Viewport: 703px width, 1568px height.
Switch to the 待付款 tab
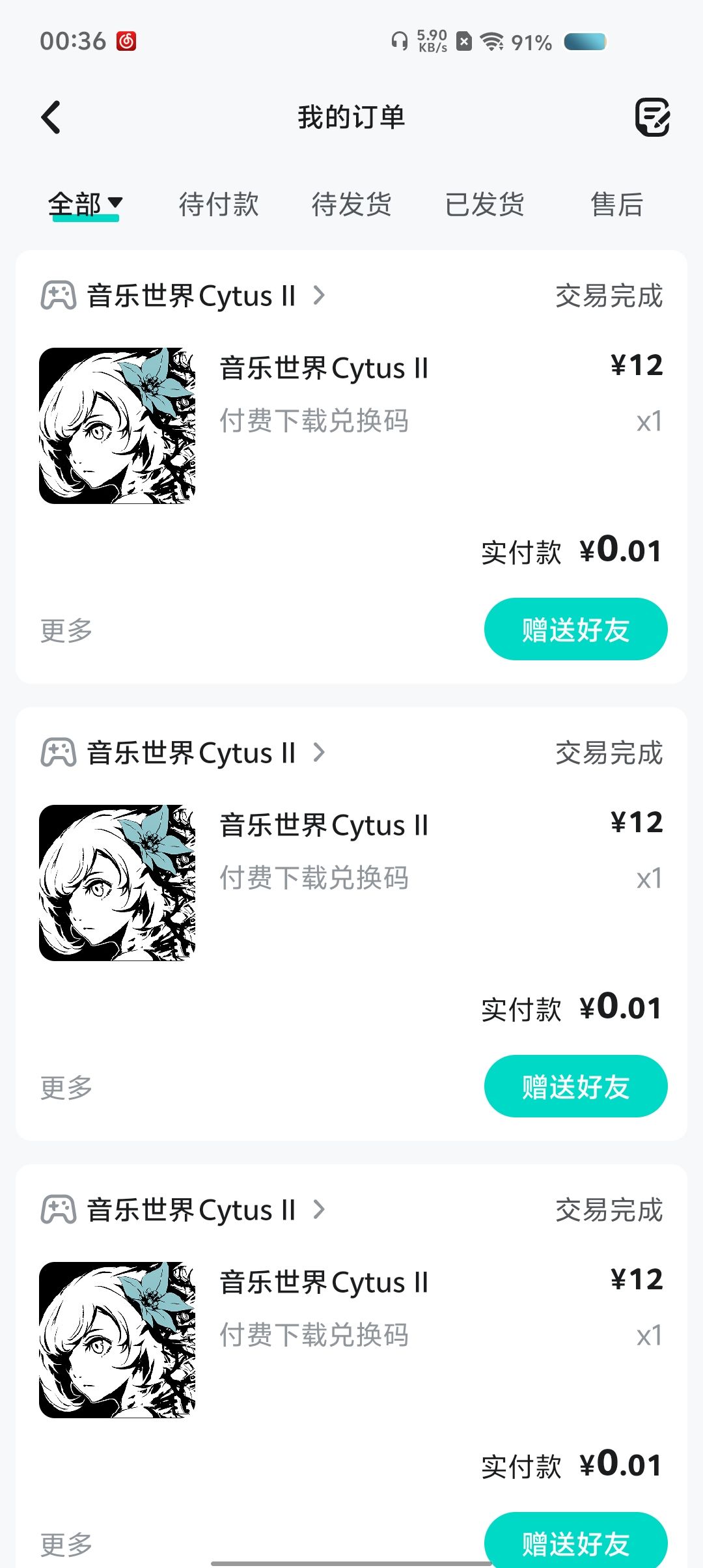tap(219, 204)
